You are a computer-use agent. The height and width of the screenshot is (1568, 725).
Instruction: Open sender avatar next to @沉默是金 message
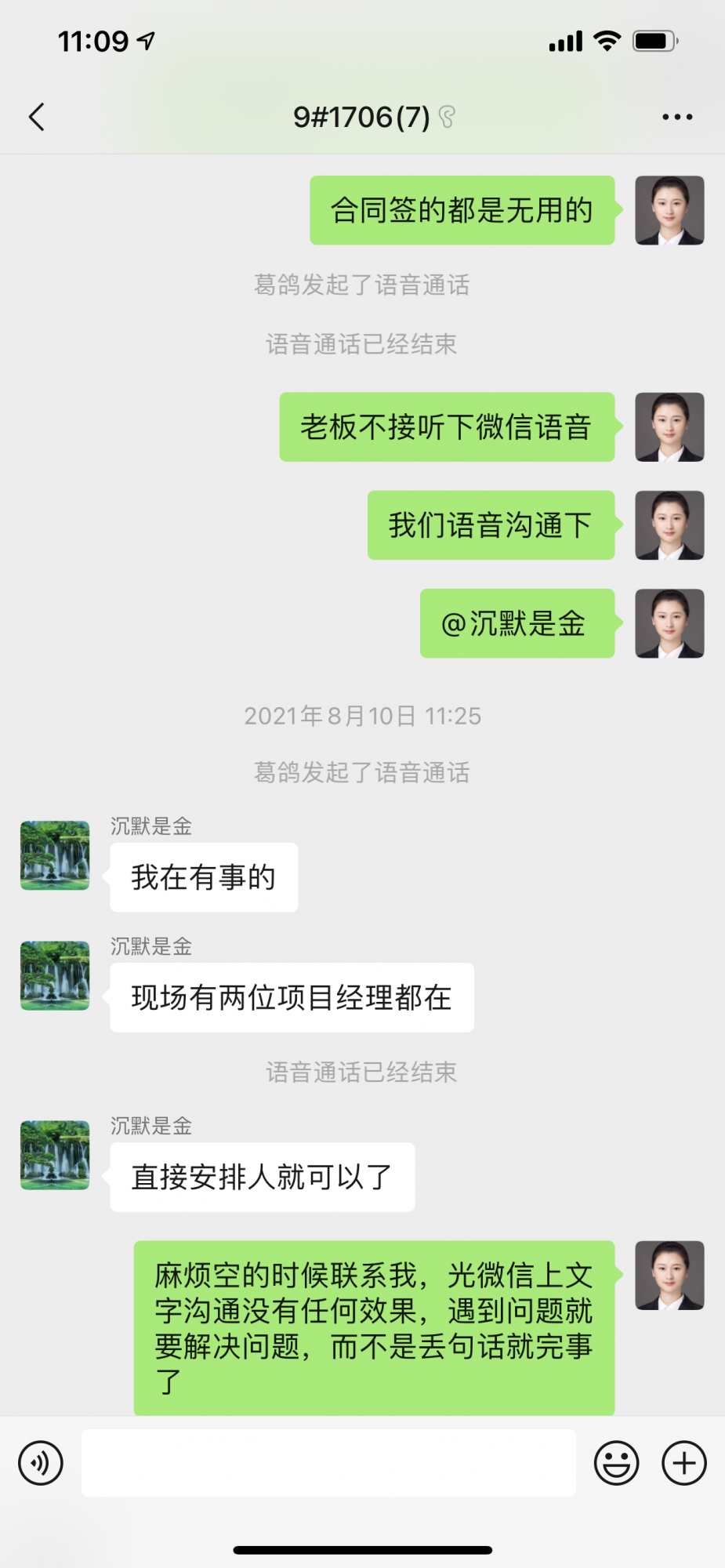(669, 623)
